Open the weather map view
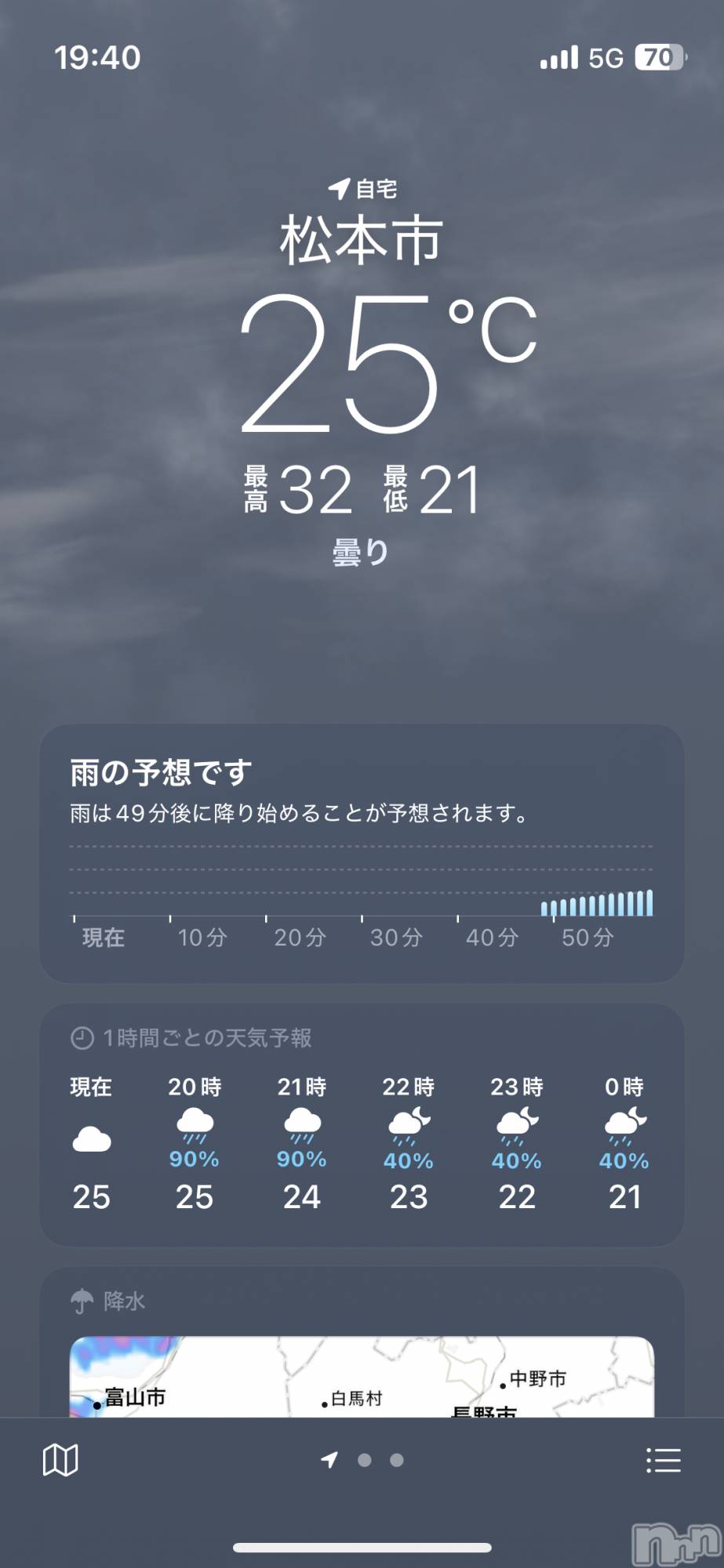The image size is (724, 1568). [60, 1460]
